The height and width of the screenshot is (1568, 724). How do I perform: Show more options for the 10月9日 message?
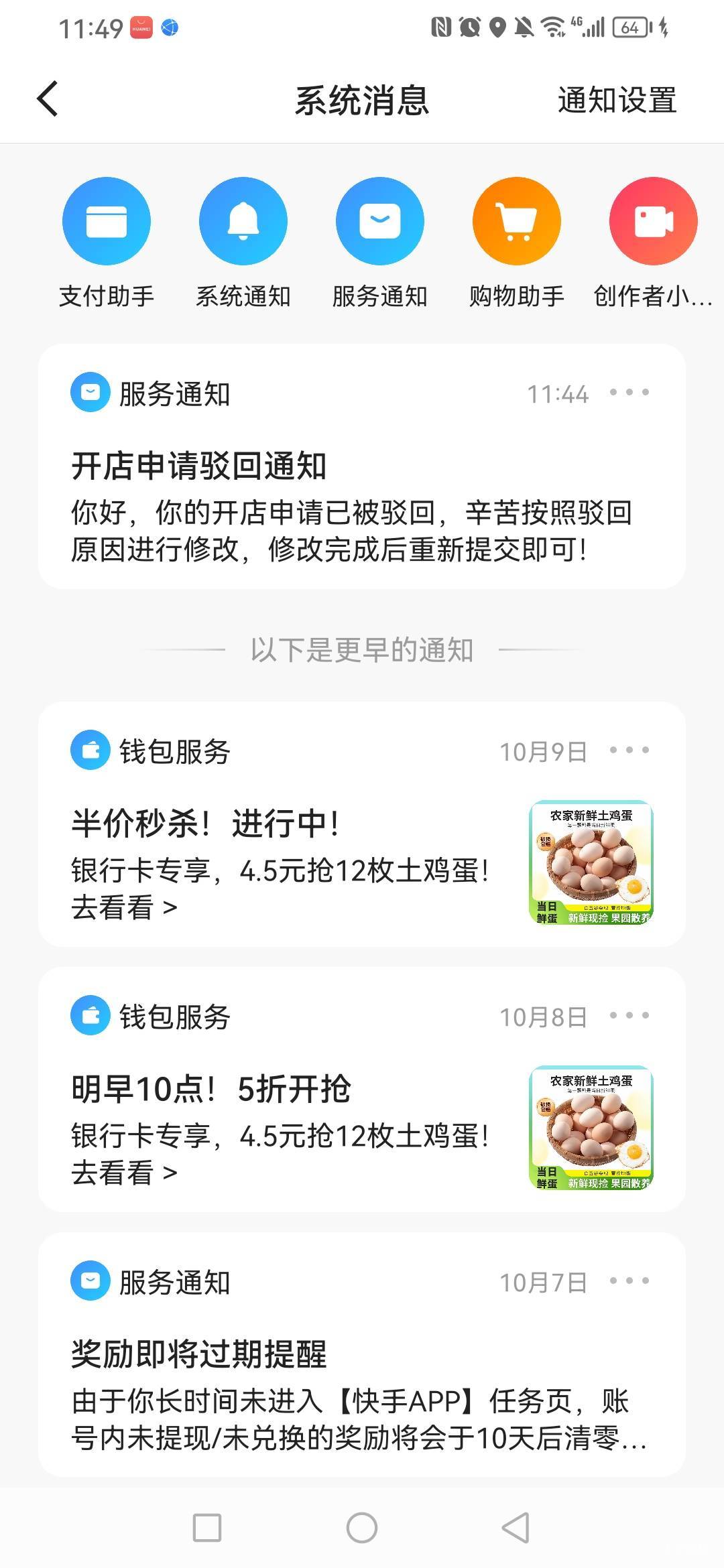tap(629, 750)
